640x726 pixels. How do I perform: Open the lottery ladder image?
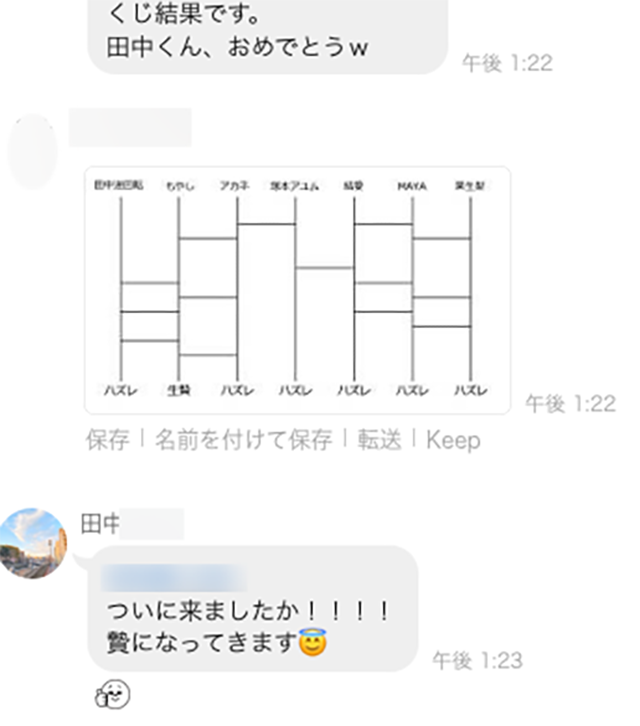pos(297,289)
